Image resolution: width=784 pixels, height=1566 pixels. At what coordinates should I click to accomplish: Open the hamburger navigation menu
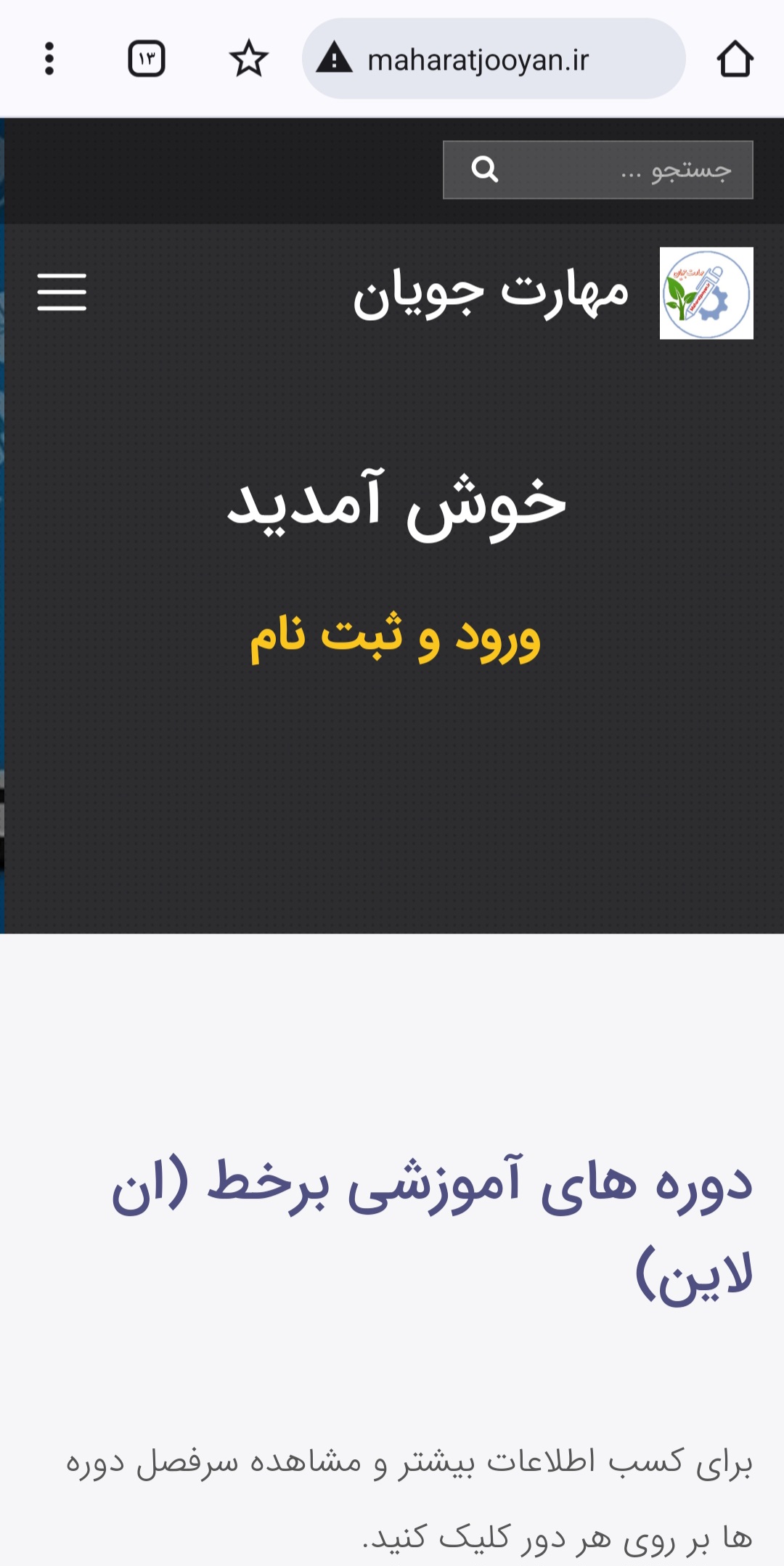pos(62,292)
